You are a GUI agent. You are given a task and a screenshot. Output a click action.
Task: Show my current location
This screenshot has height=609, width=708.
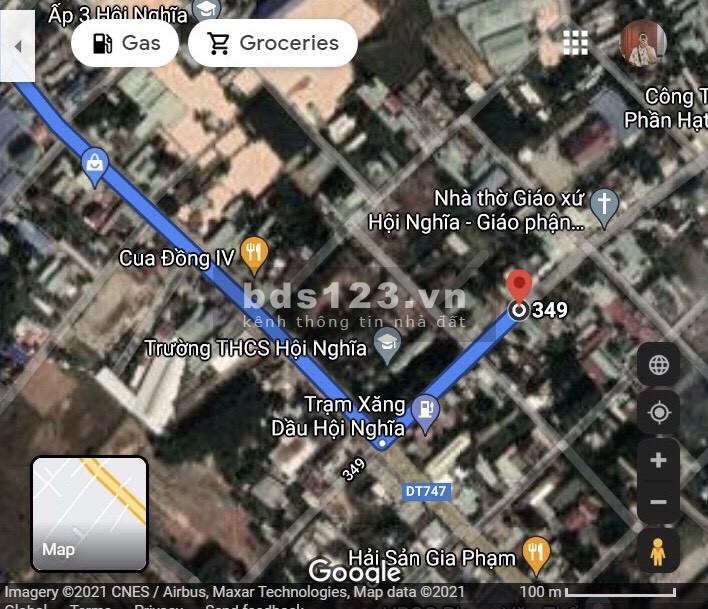(658, 412)
